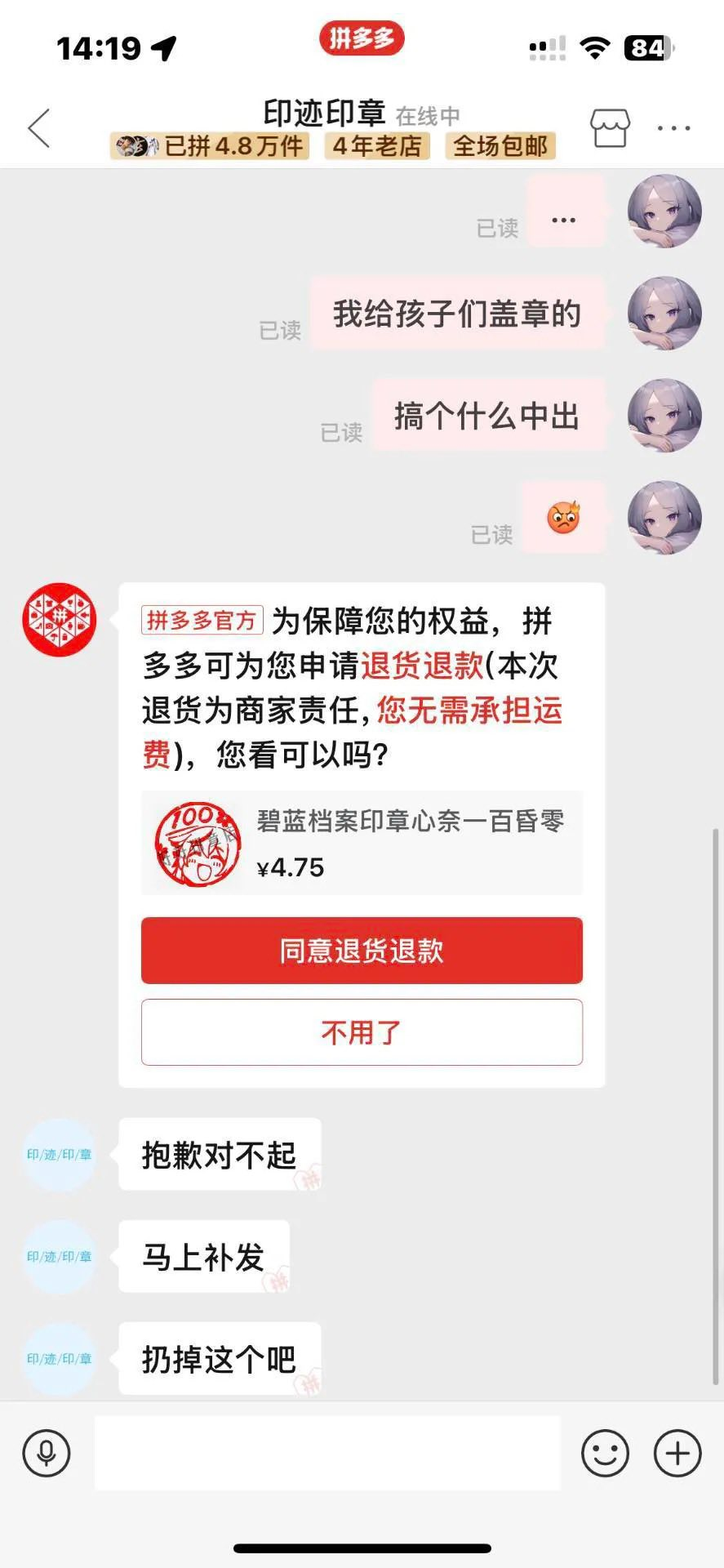The image size is (724, 1568).
Task: Tap 同意退货退款 button
Action: 362,951
